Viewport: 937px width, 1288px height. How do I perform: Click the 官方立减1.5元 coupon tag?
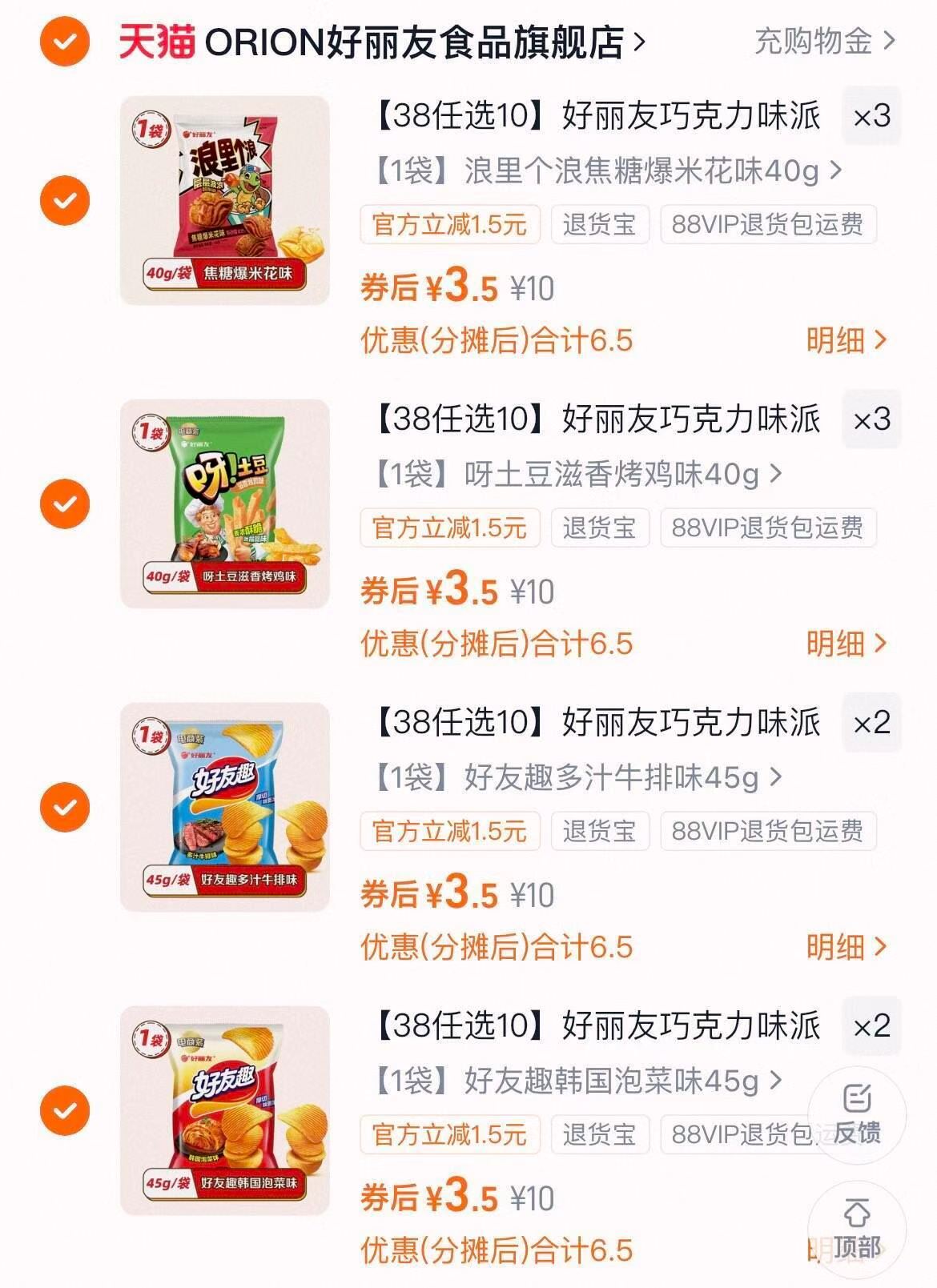[448, 227]
